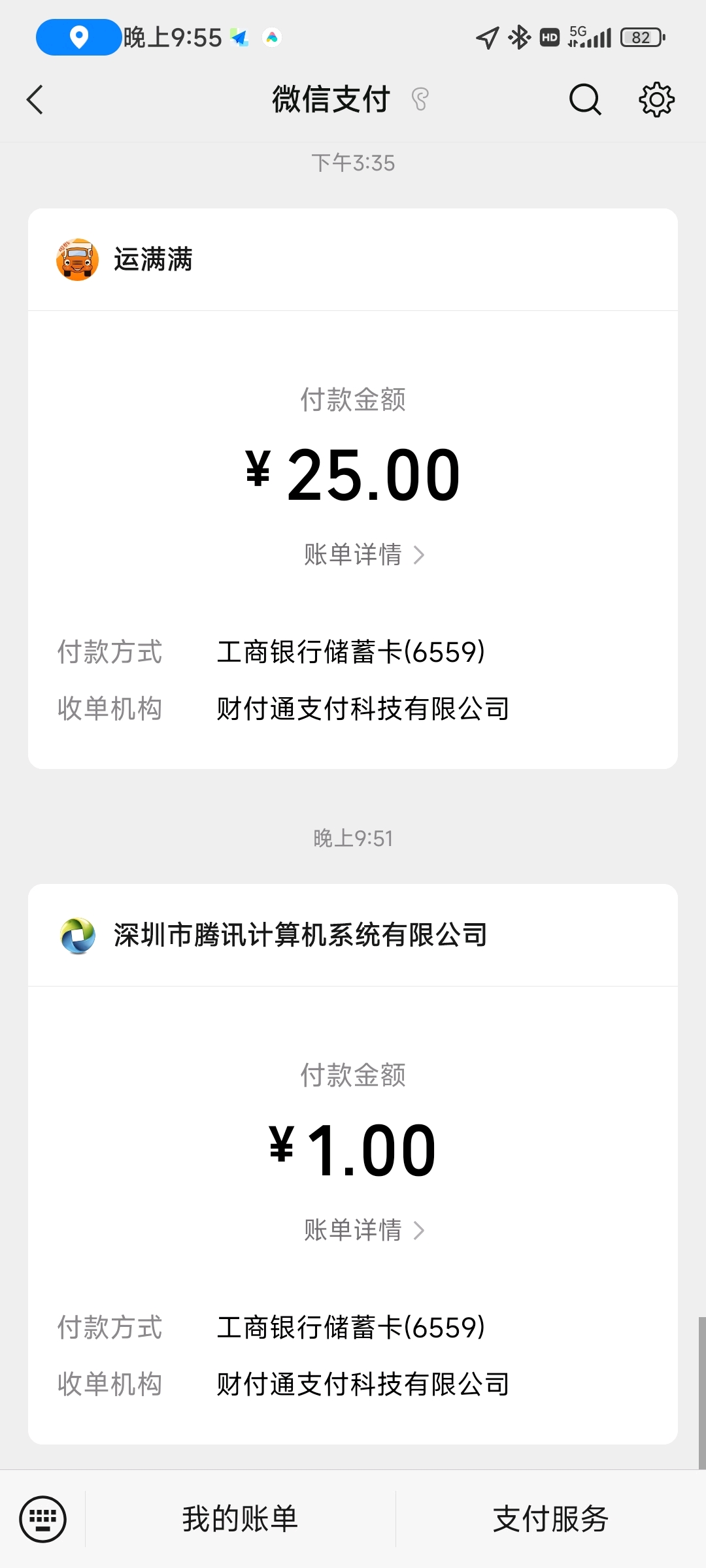
Task: Go back from WeChat Pay screen
Action: [x=35, y=100]
